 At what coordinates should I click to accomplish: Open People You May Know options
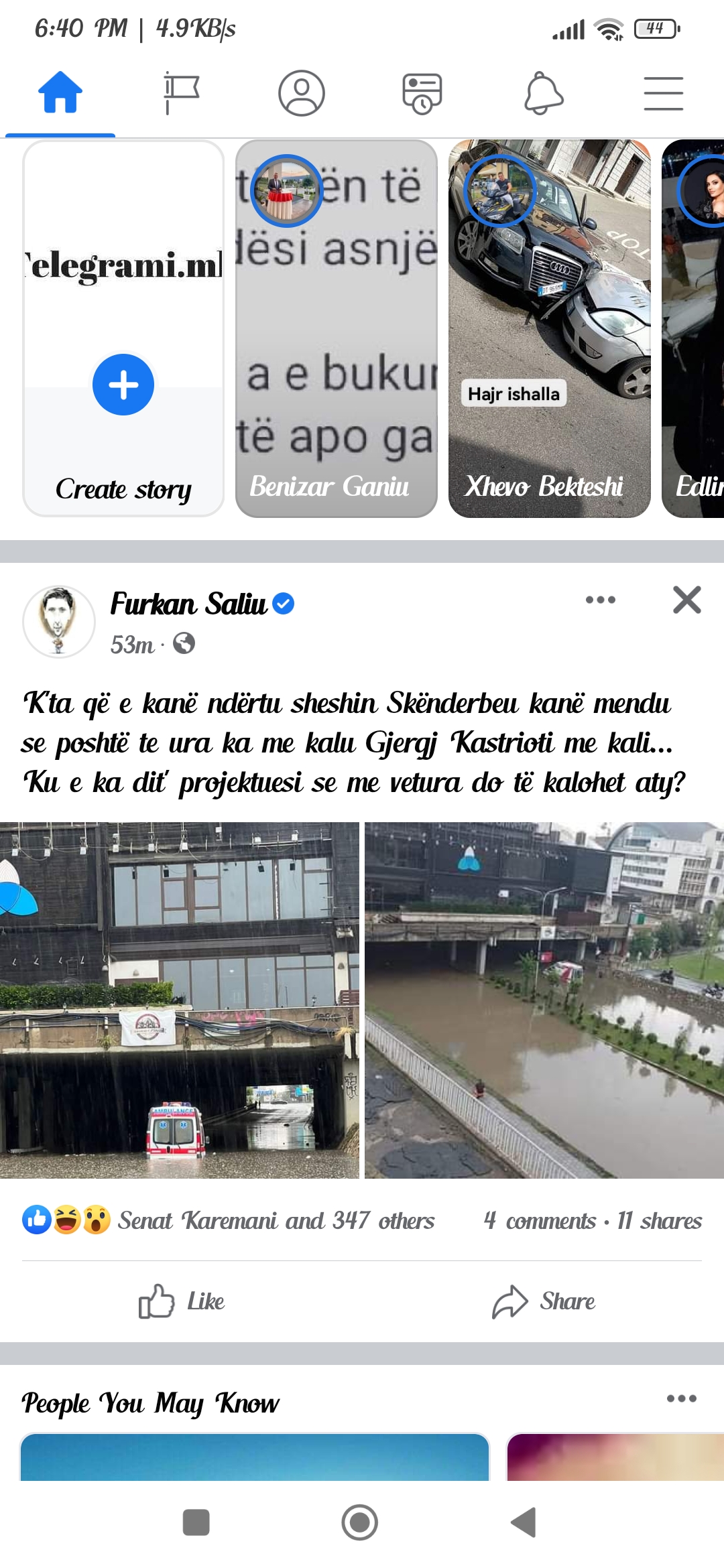coord(681,1398)
